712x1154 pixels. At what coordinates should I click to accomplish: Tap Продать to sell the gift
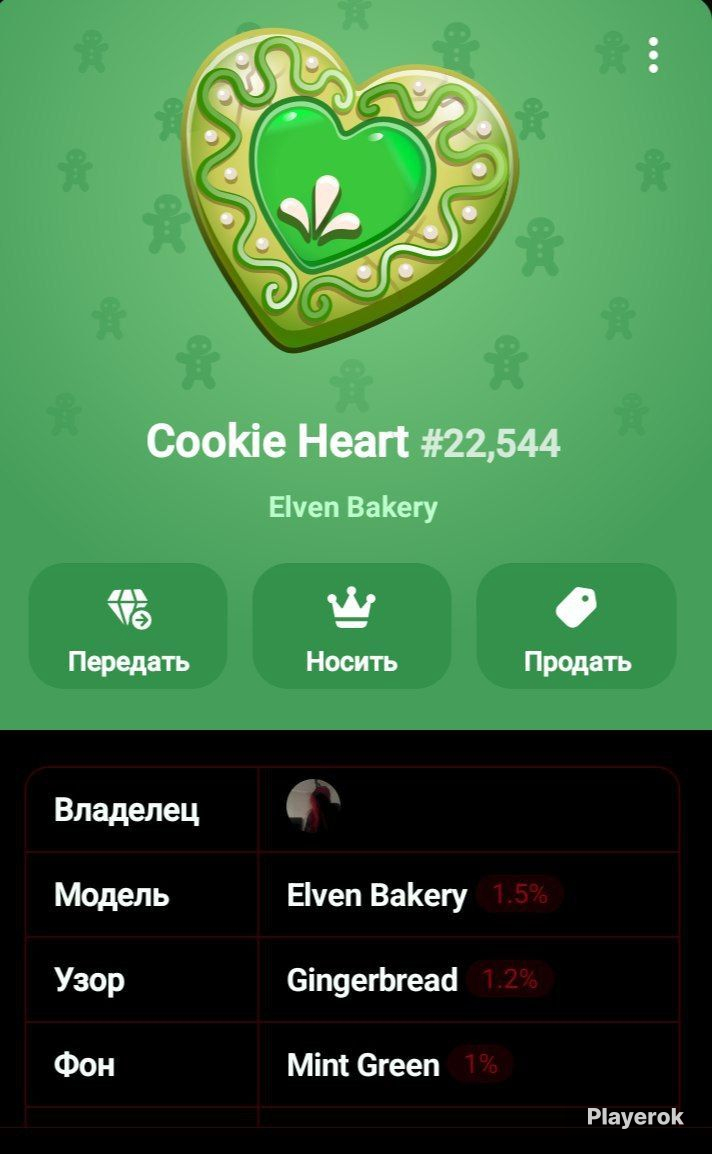(x=577, y=626)
